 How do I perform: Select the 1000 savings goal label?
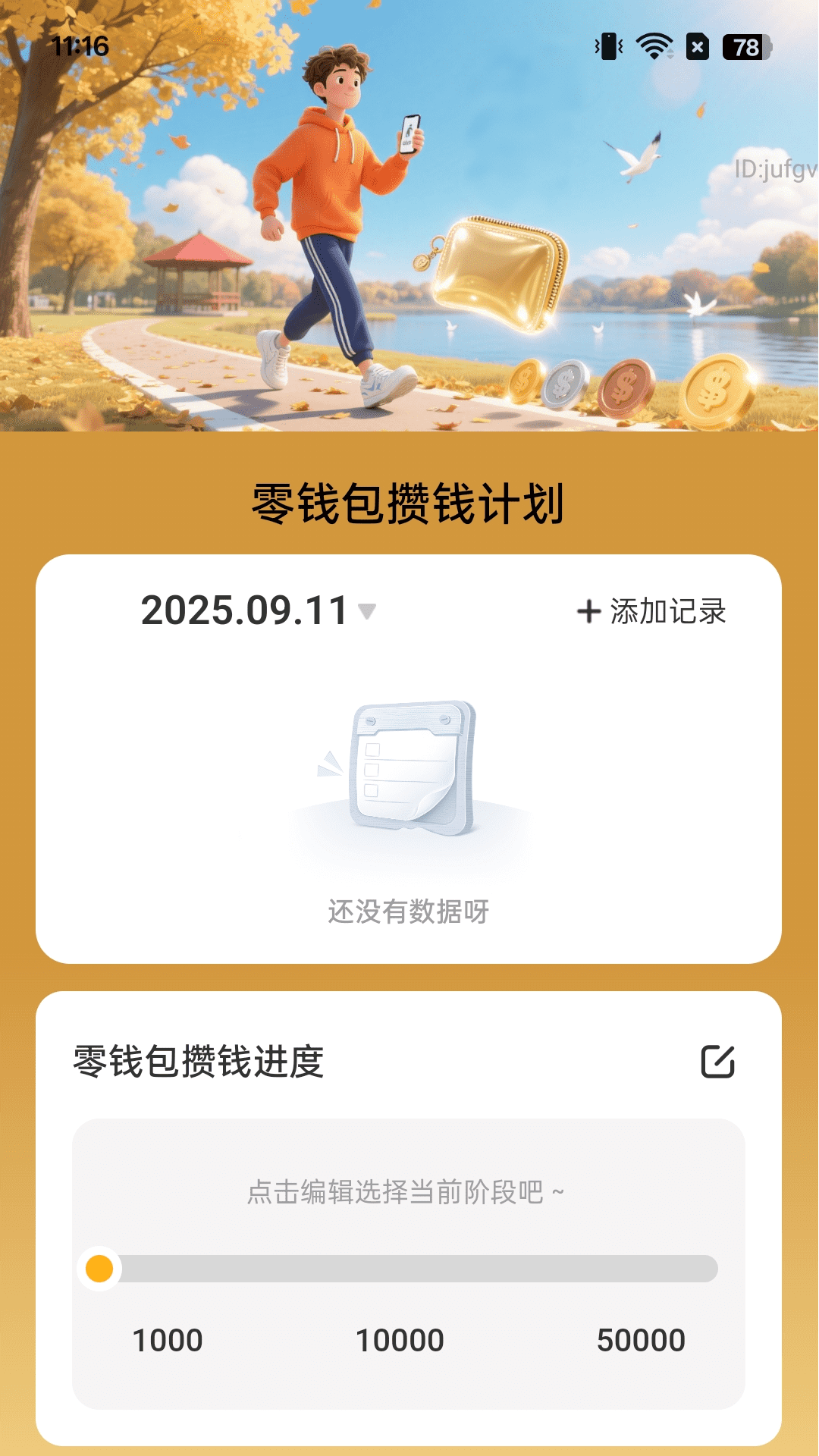click(x=165, y=1339)
